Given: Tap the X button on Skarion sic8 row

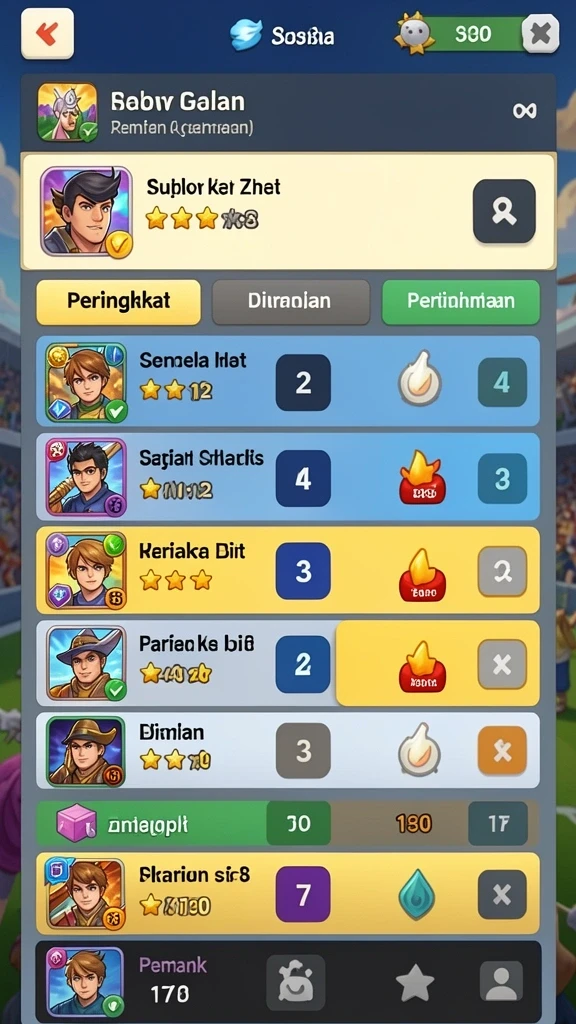Looking at the screenshot, I should click(x=502, y=894).
